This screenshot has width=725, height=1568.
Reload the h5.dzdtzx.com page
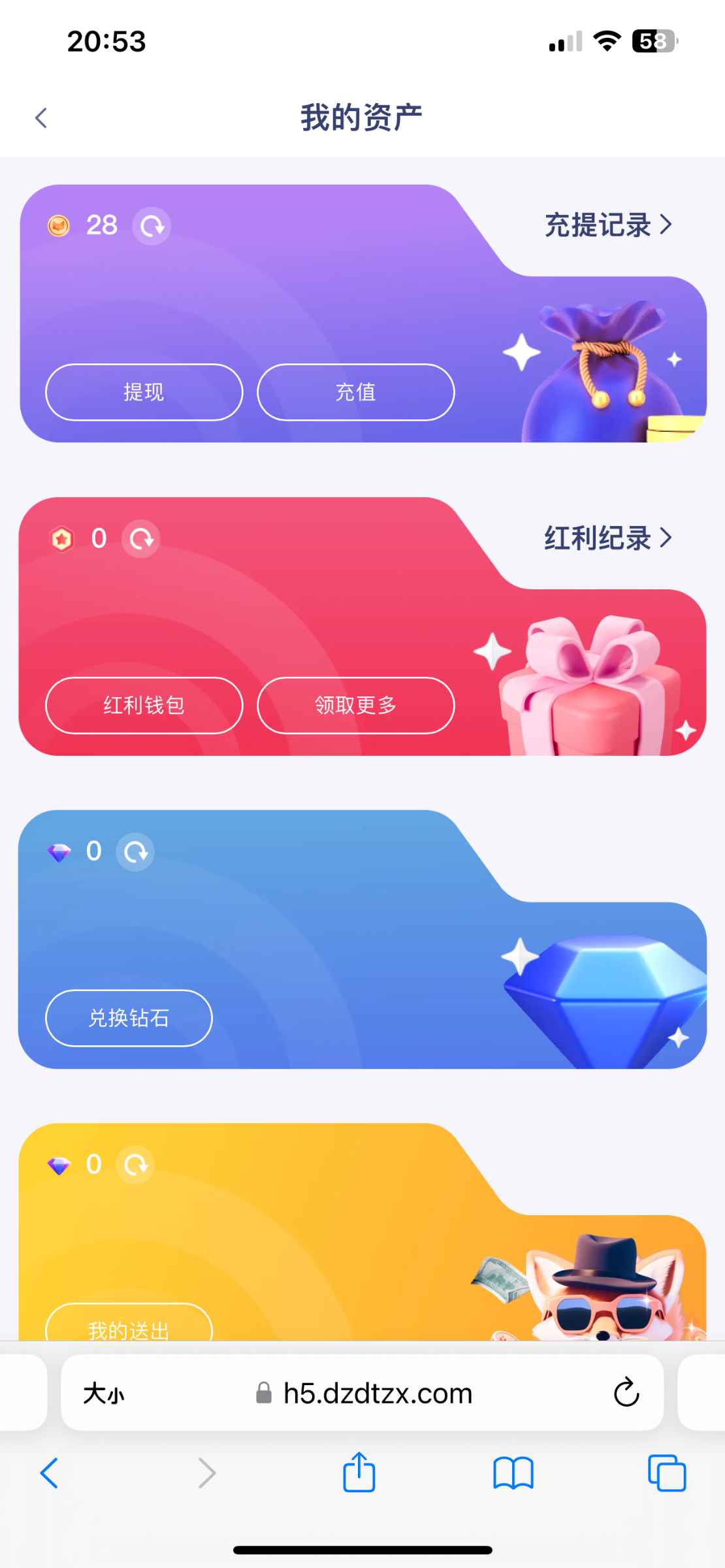[626, 1392]
